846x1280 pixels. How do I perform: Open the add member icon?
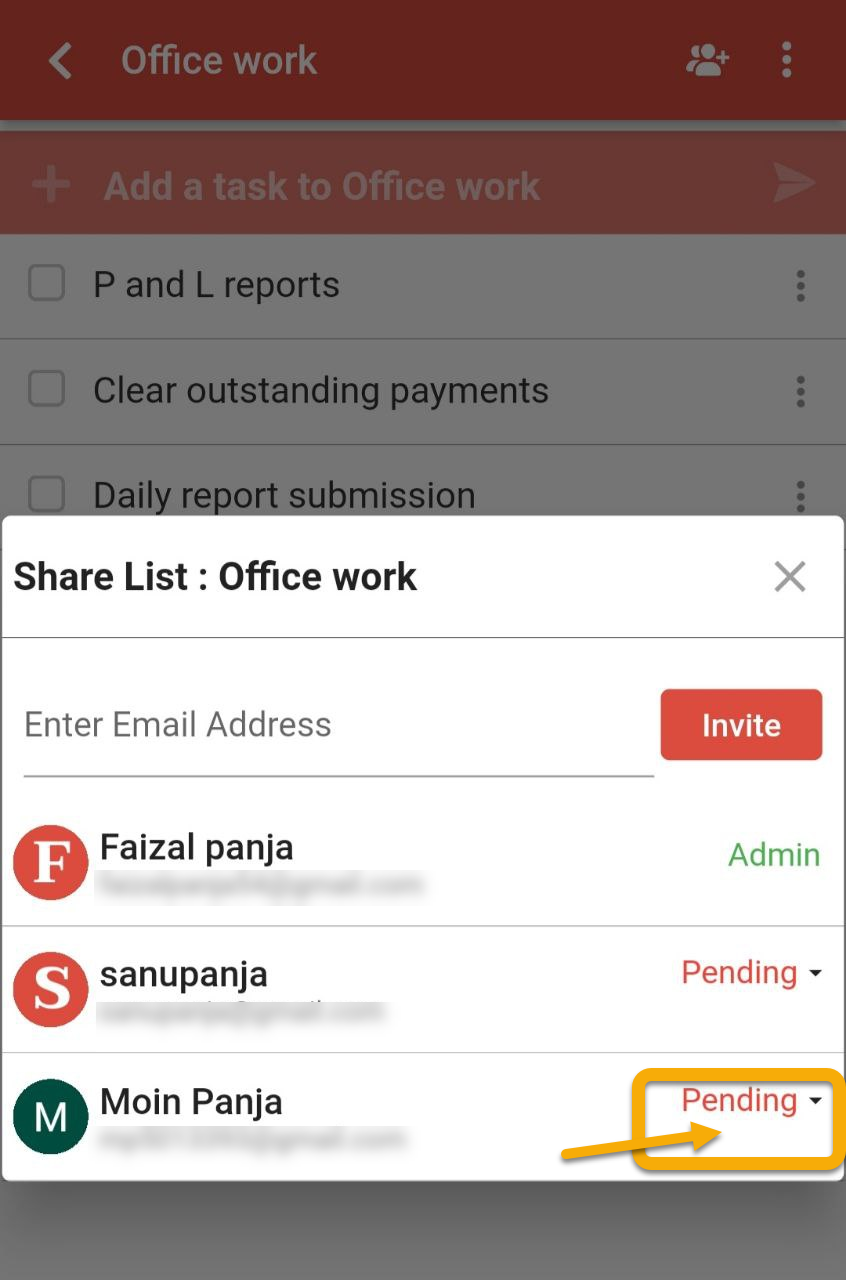(x=707, y=61)
